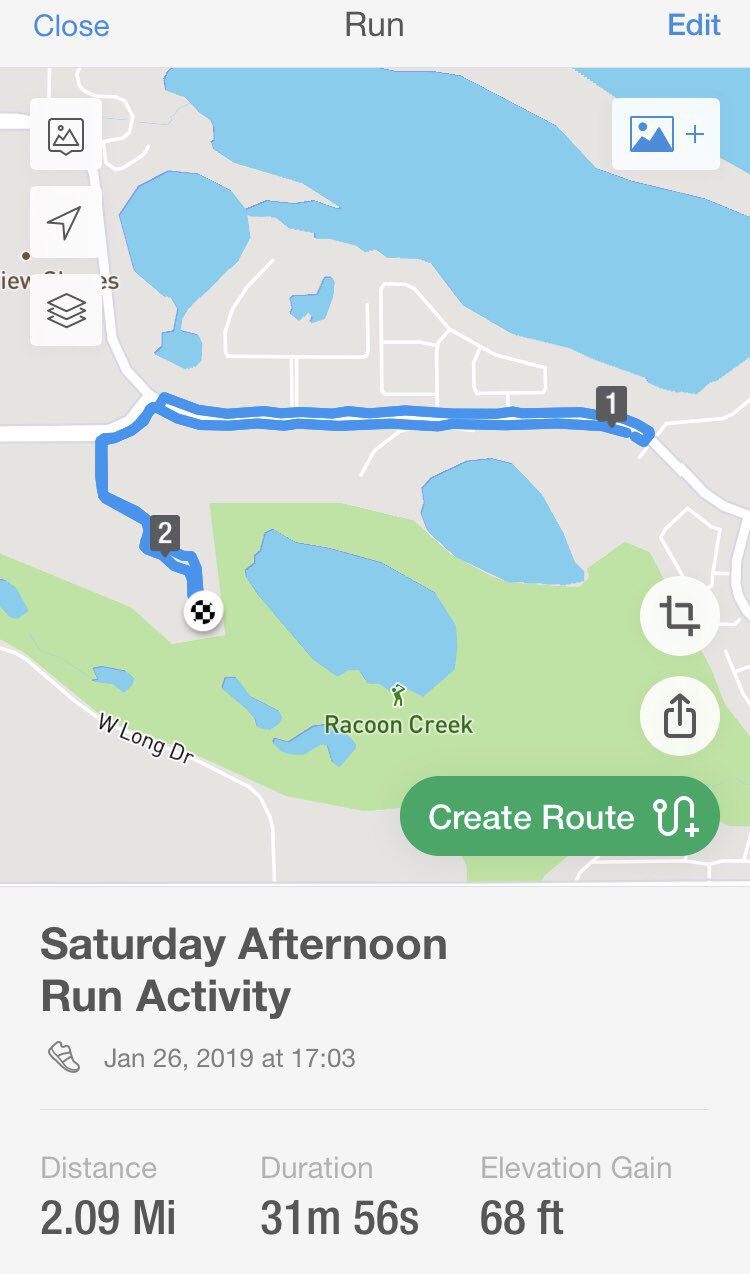750x1274 pixels.
Task: Crop the activity route
Action: (x=679, y=615)
